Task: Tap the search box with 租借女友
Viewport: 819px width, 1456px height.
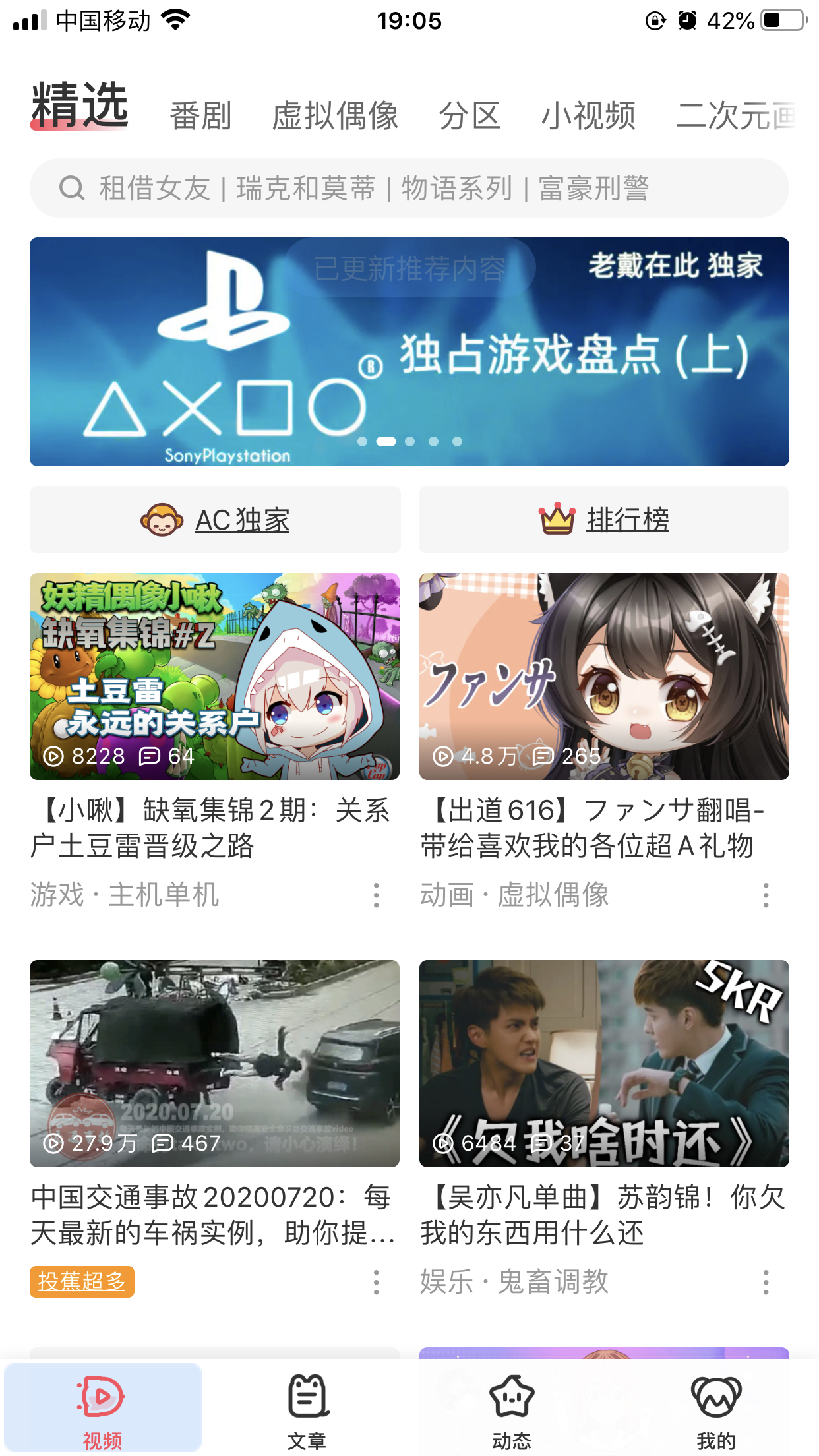Action: (409, 189)
